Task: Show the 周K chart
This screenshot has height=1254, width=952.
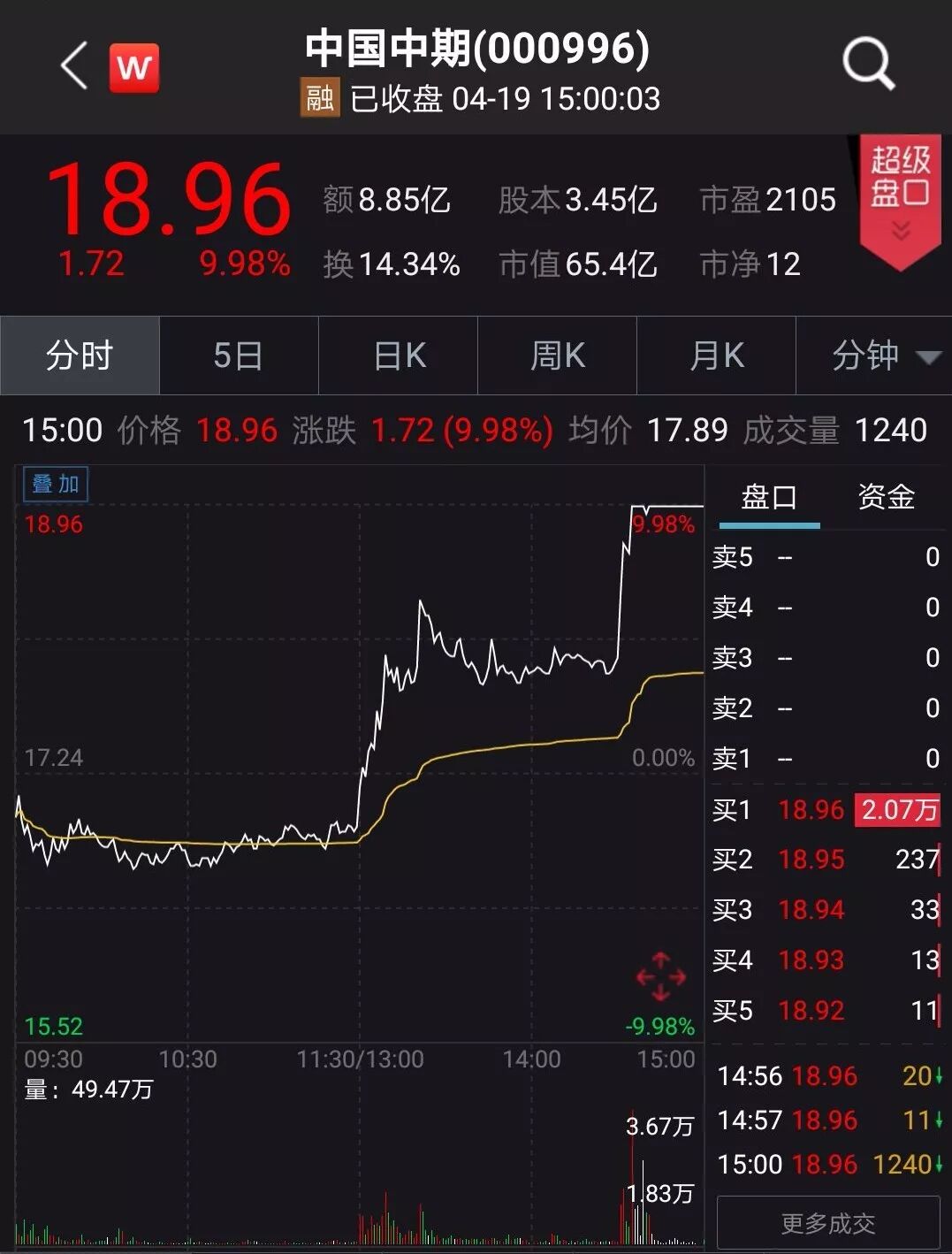Action: 558,356
